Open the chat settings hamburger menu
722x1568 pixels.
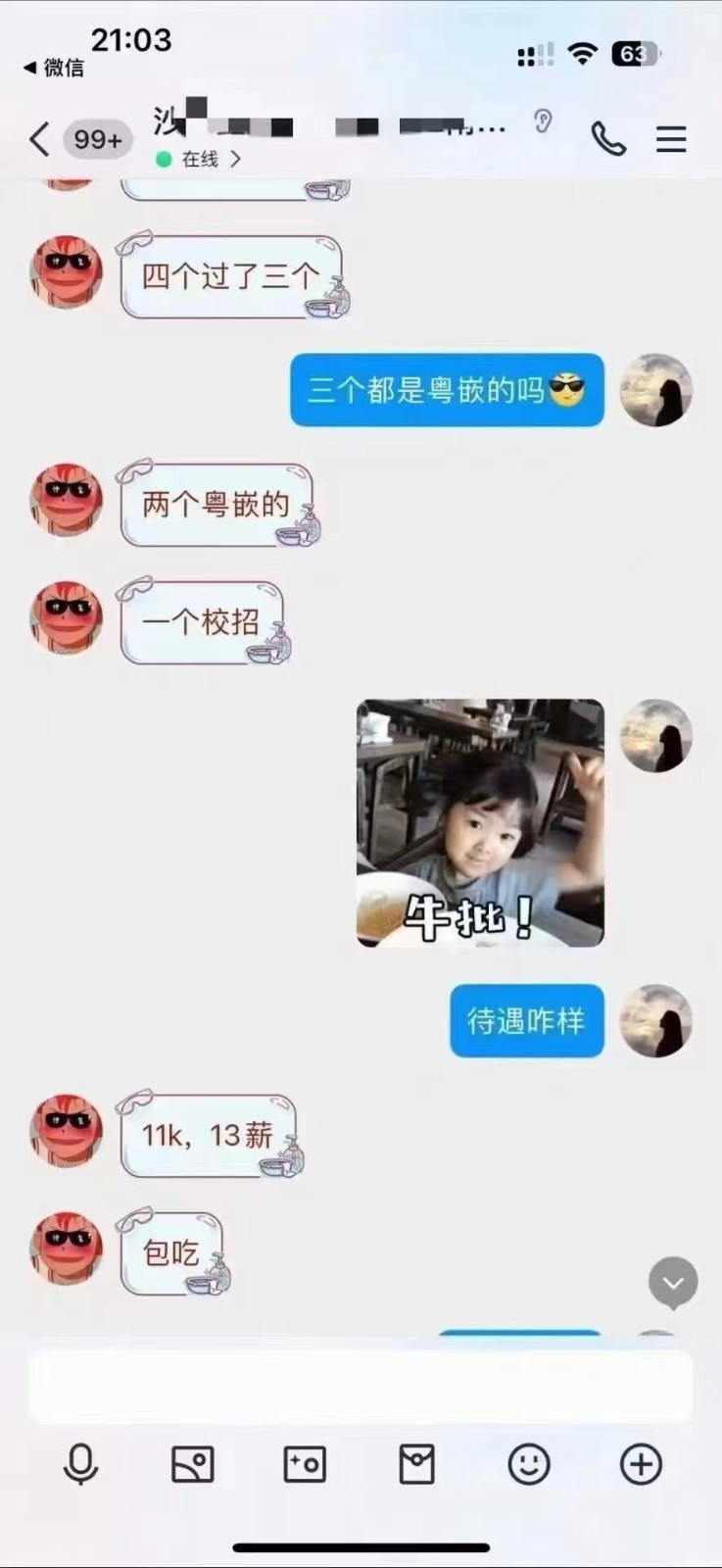[x=671, y=139]
